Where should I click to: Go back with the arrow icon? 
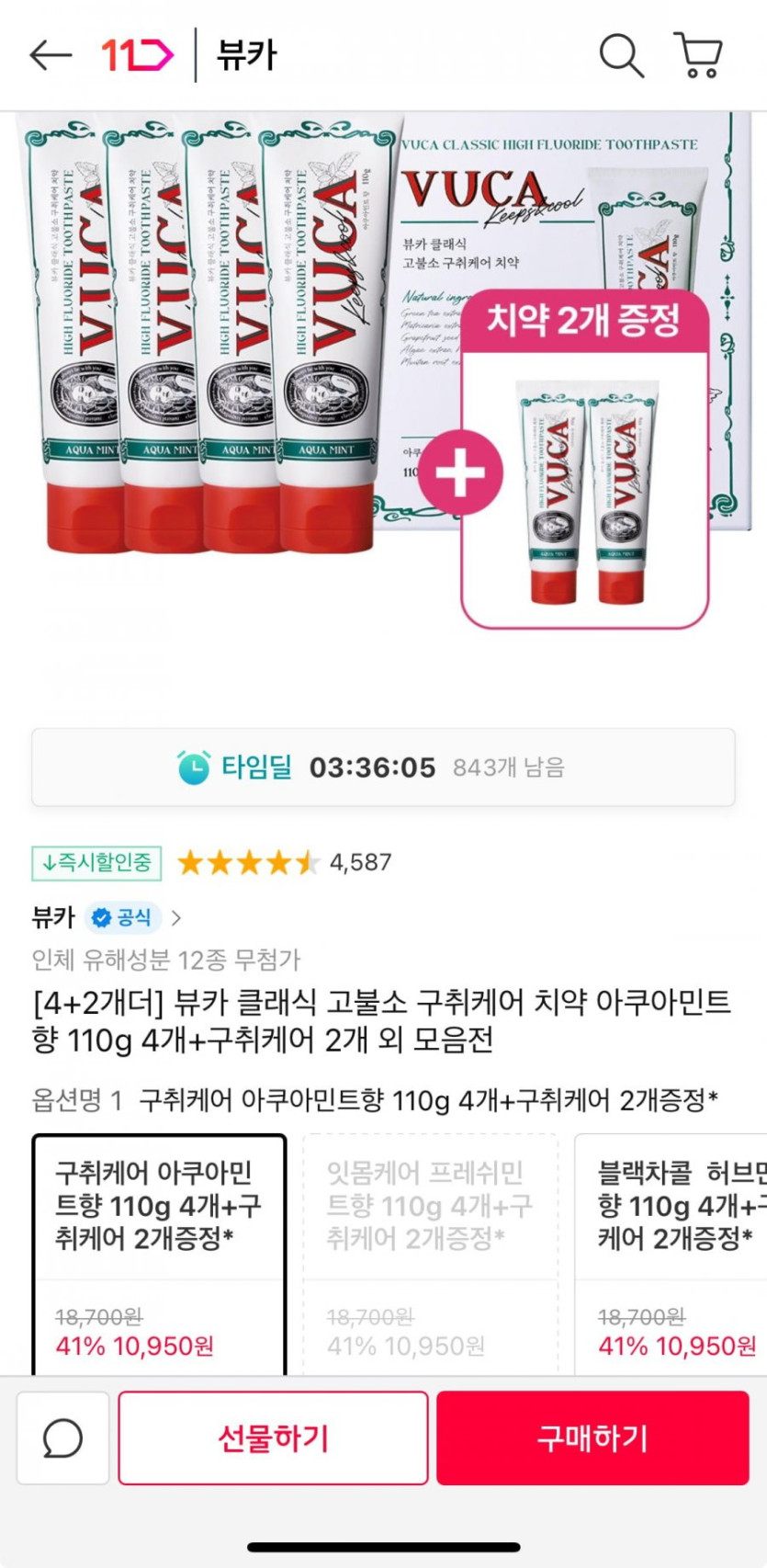coord(50,55)
